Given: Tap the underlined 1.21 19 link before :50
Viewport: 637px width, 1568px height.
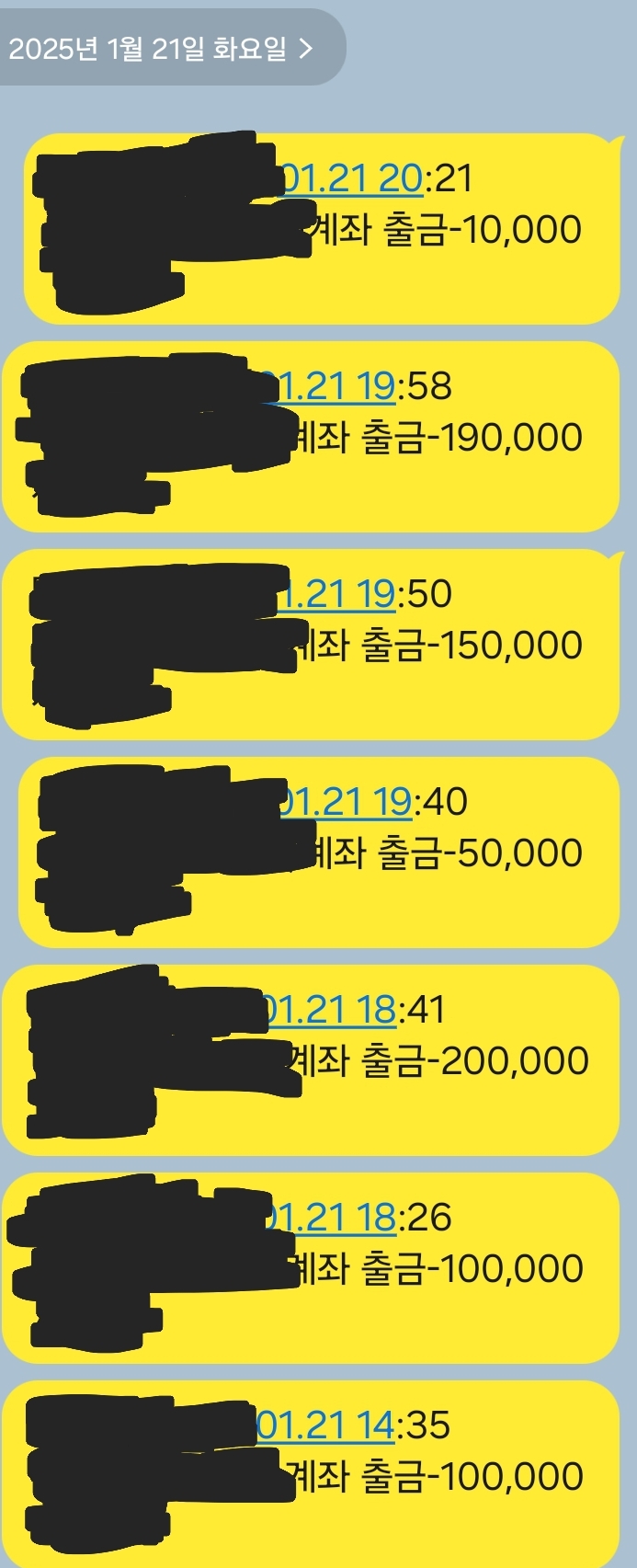Looking at the screenshot, I should (336, 594).
